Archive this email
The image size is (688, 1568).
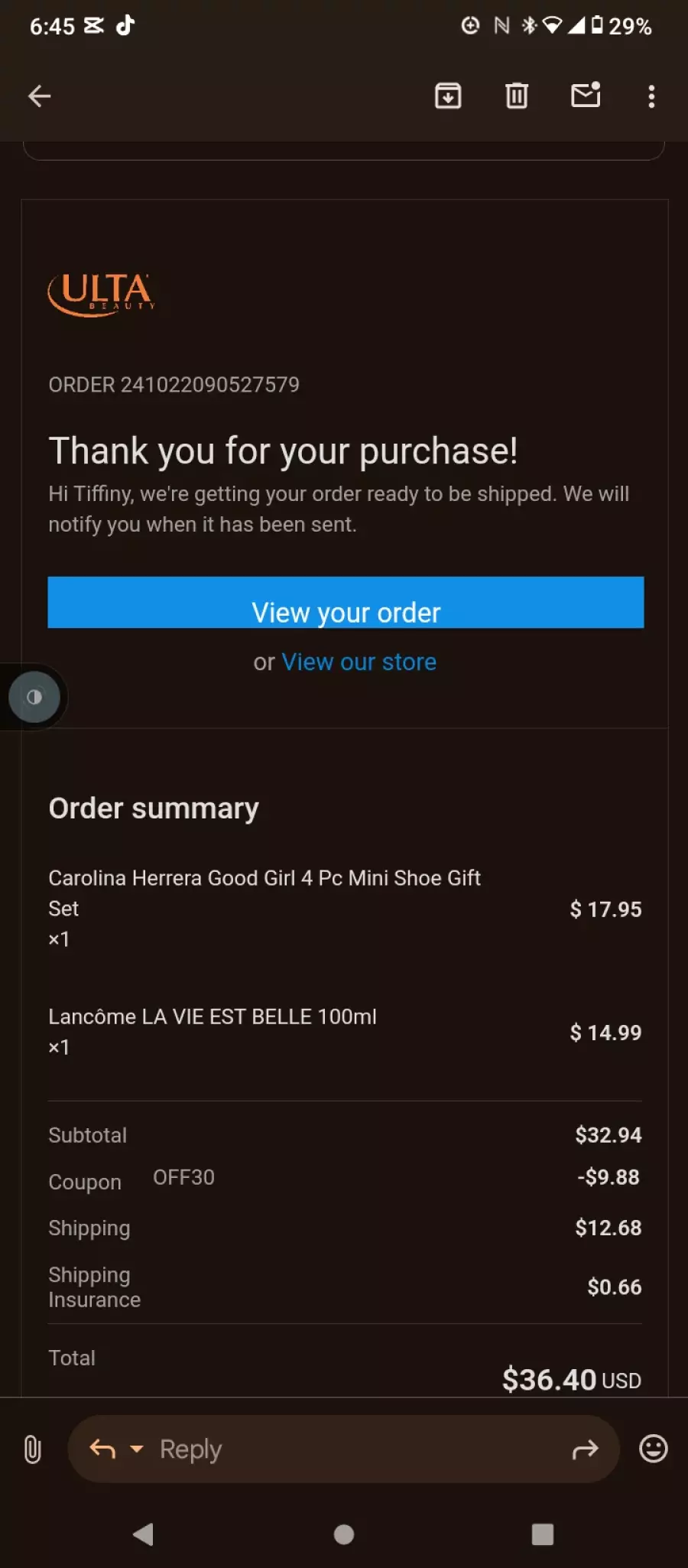(x=448, y=96)
